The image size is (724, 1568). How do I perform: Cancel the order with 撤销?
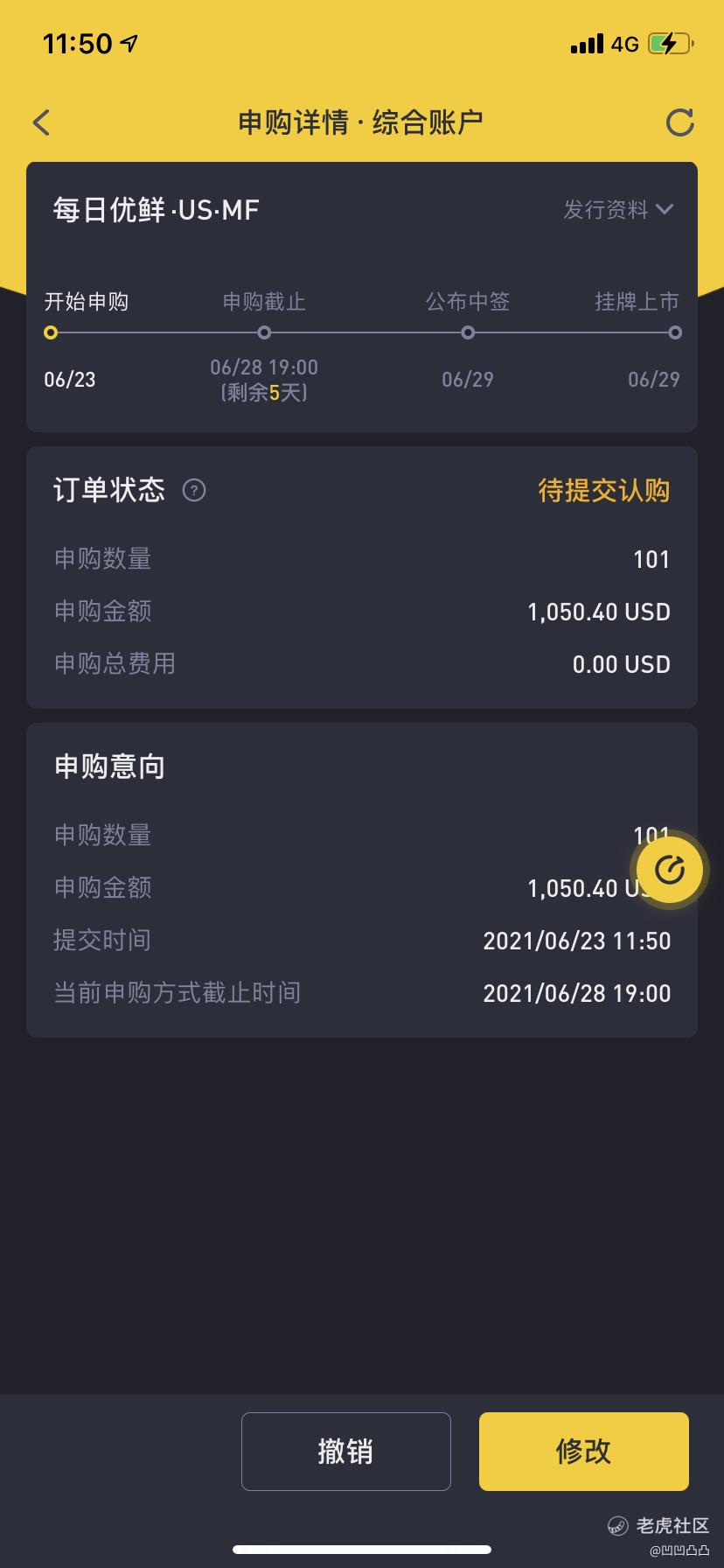click(x=345, y=1452)
